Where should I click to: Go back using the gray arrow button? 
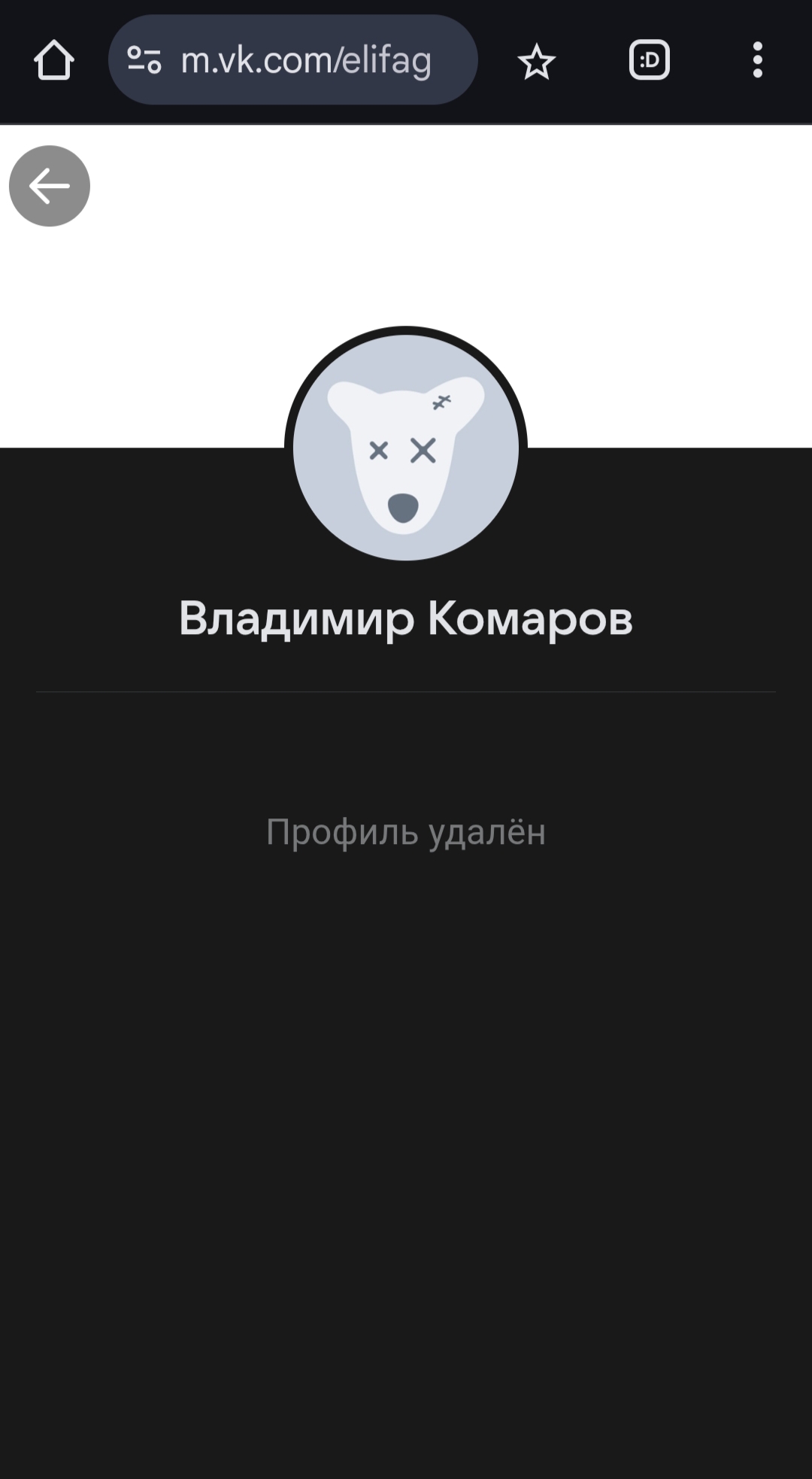[x=50, y=186]
